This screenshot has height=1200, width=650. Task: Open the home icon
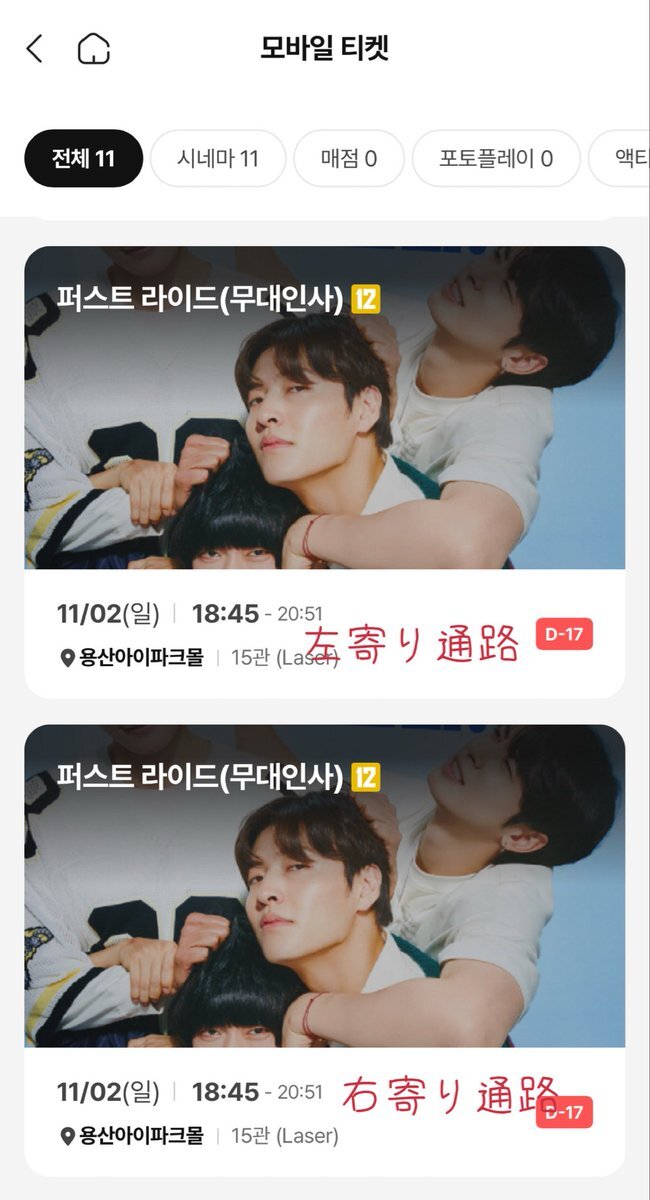(93, 49)
